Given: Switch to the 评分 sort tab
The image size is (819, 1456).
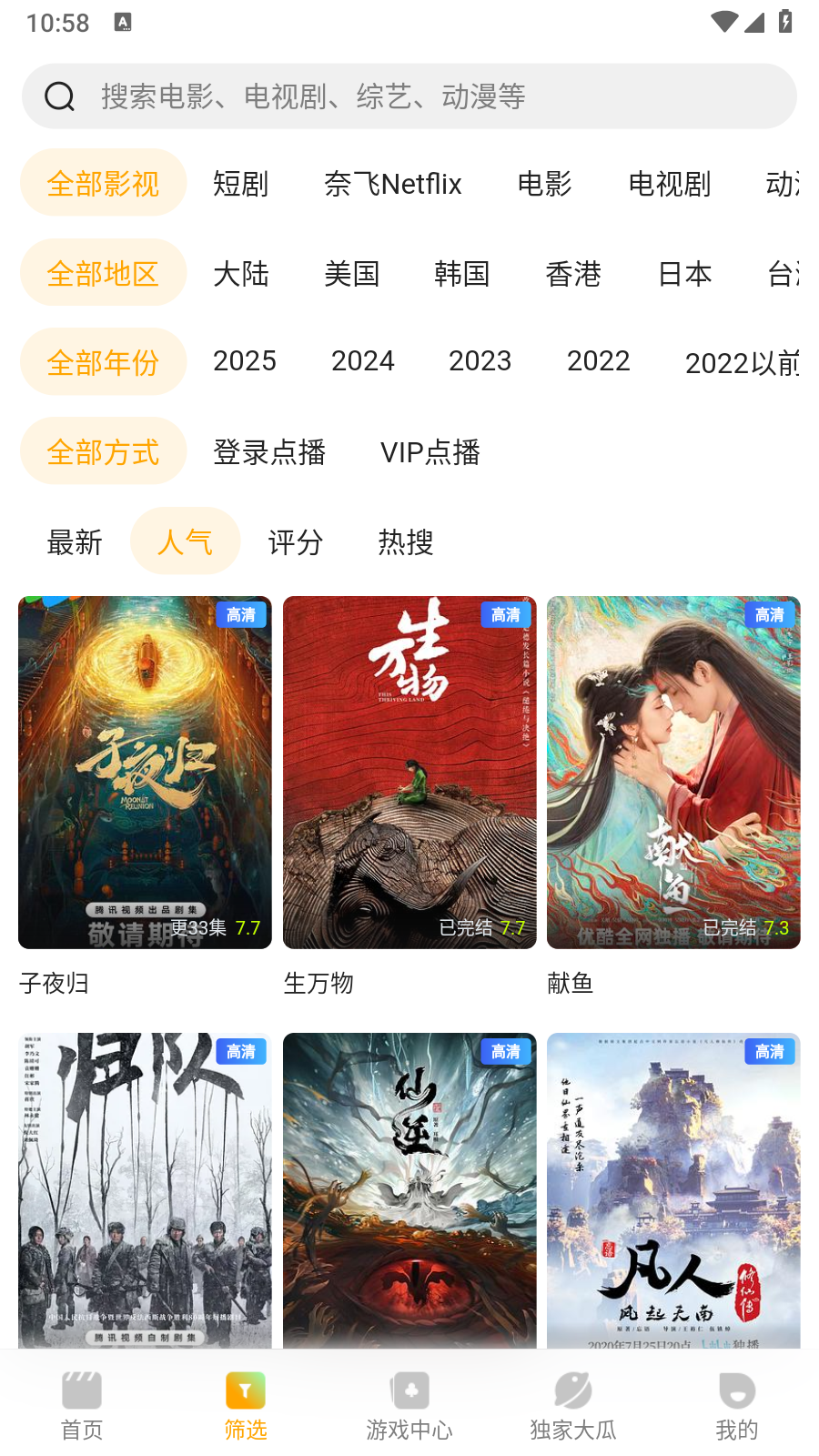Looking at the screenshot, I should tap(294, 542).
